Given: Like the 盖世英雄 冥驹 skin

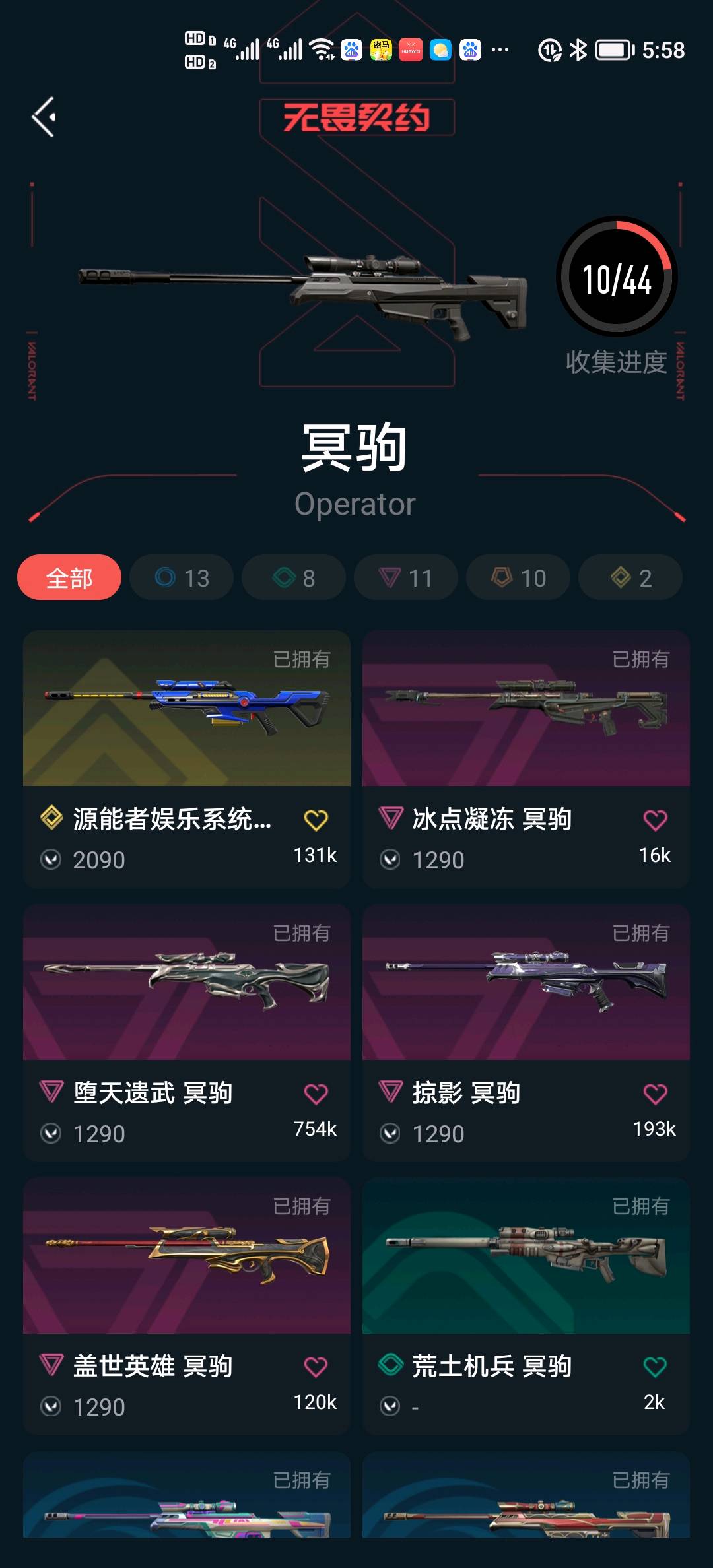Looking at the screenshot, I should pyautogui.click(x=316, y=1367).
